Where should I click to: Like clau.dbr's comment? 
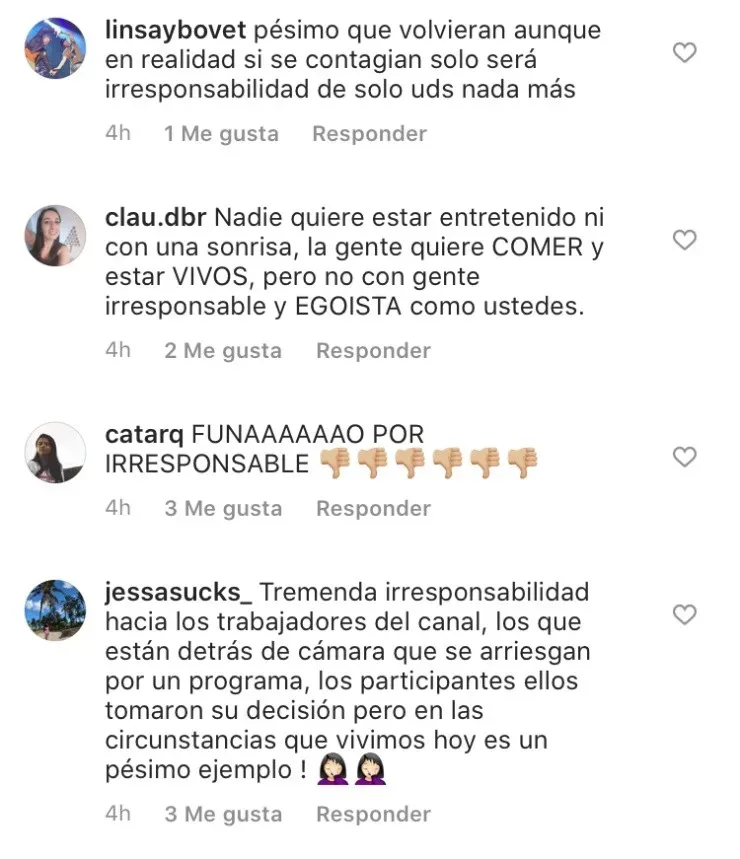click(x=684, y=240)
